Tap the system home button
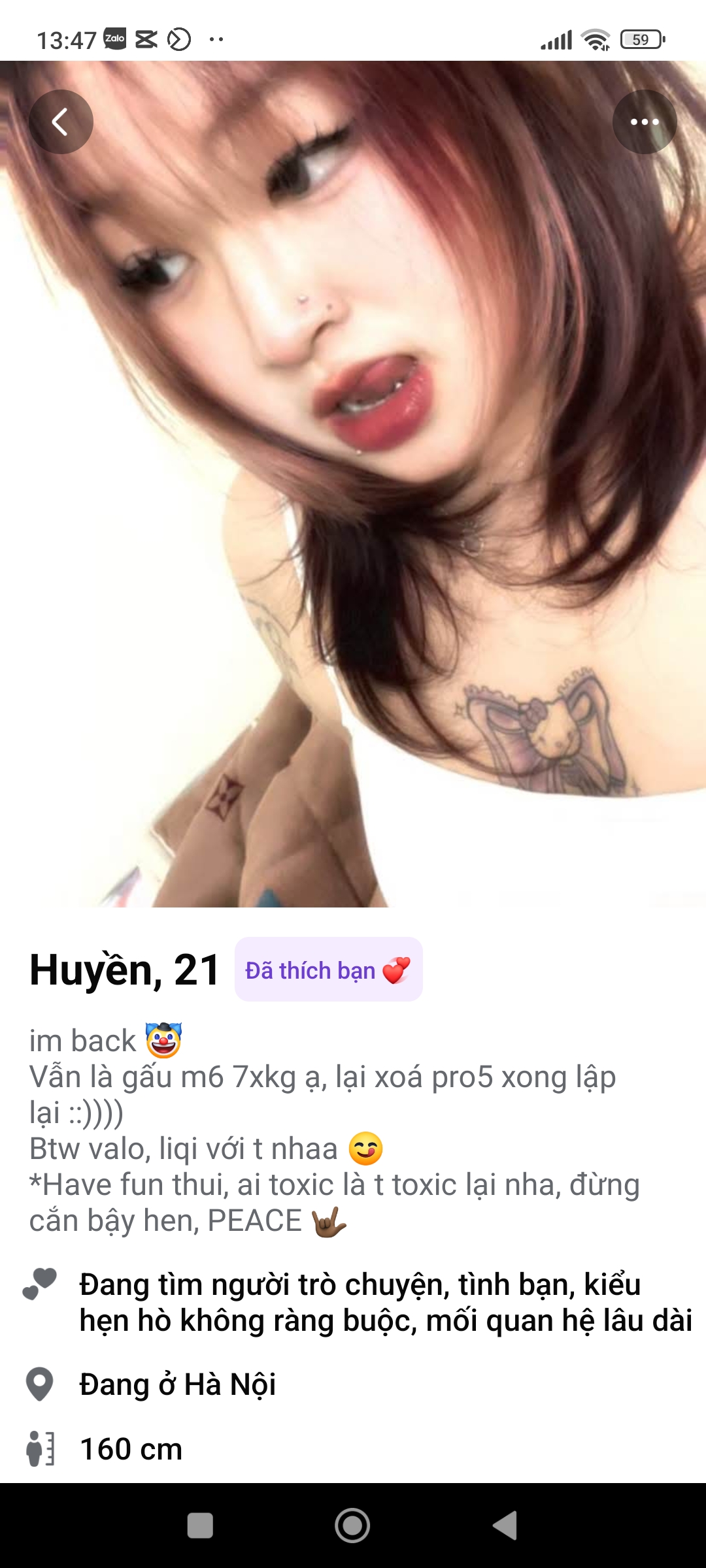Screen dimensions: 706x1568 (352, 1526)
